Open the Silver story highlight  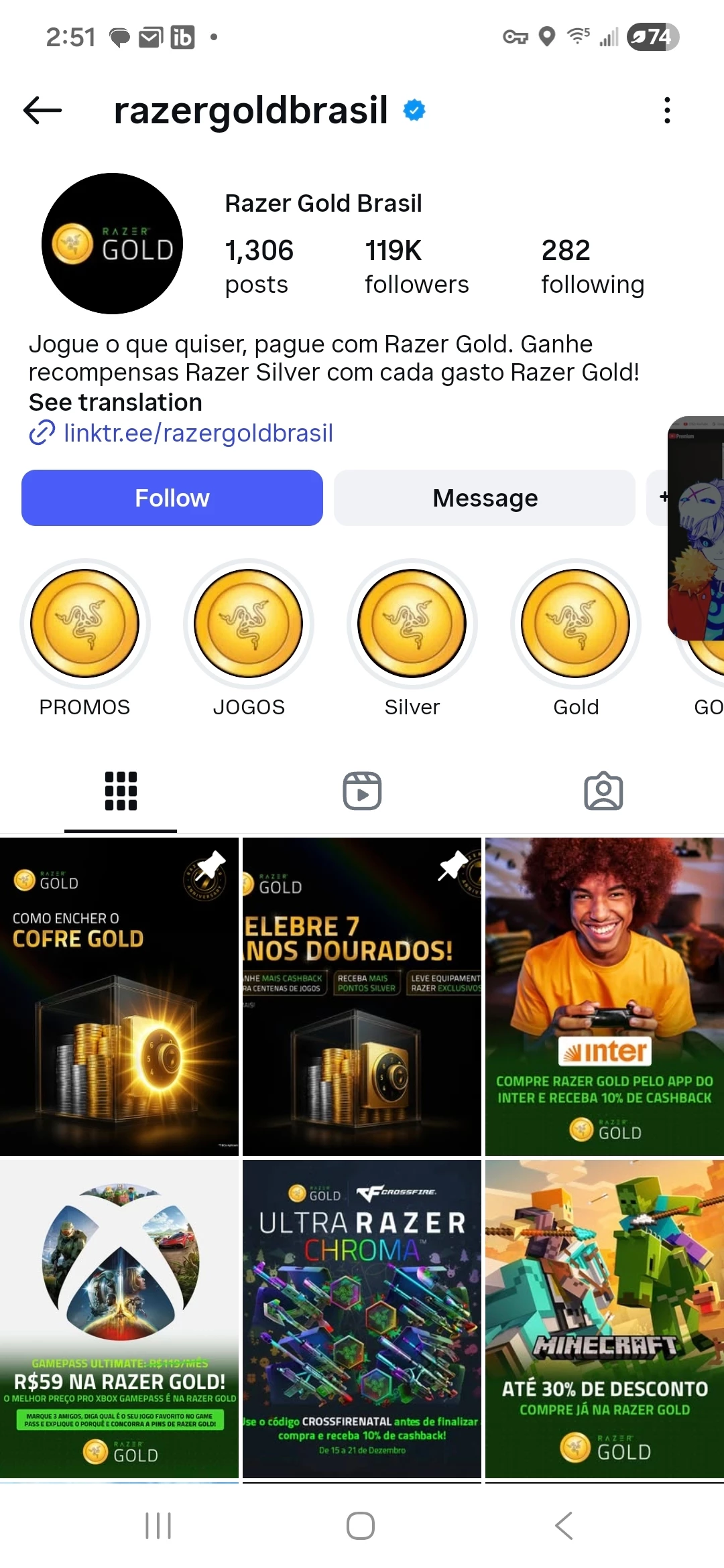[412, 624]
